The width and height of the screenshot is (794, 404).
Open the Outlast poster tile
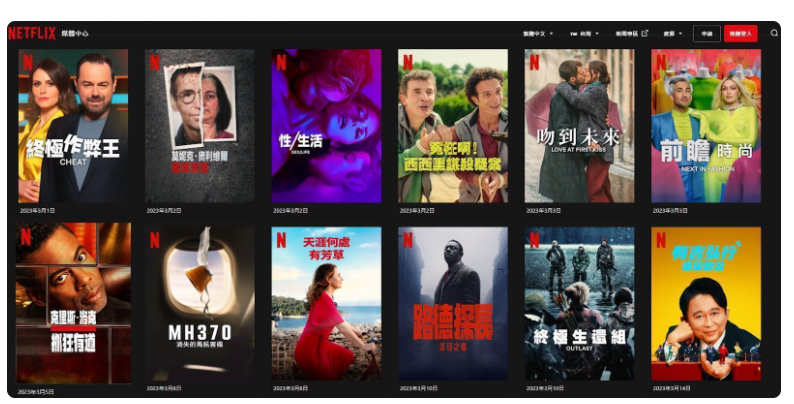(579, 303)
